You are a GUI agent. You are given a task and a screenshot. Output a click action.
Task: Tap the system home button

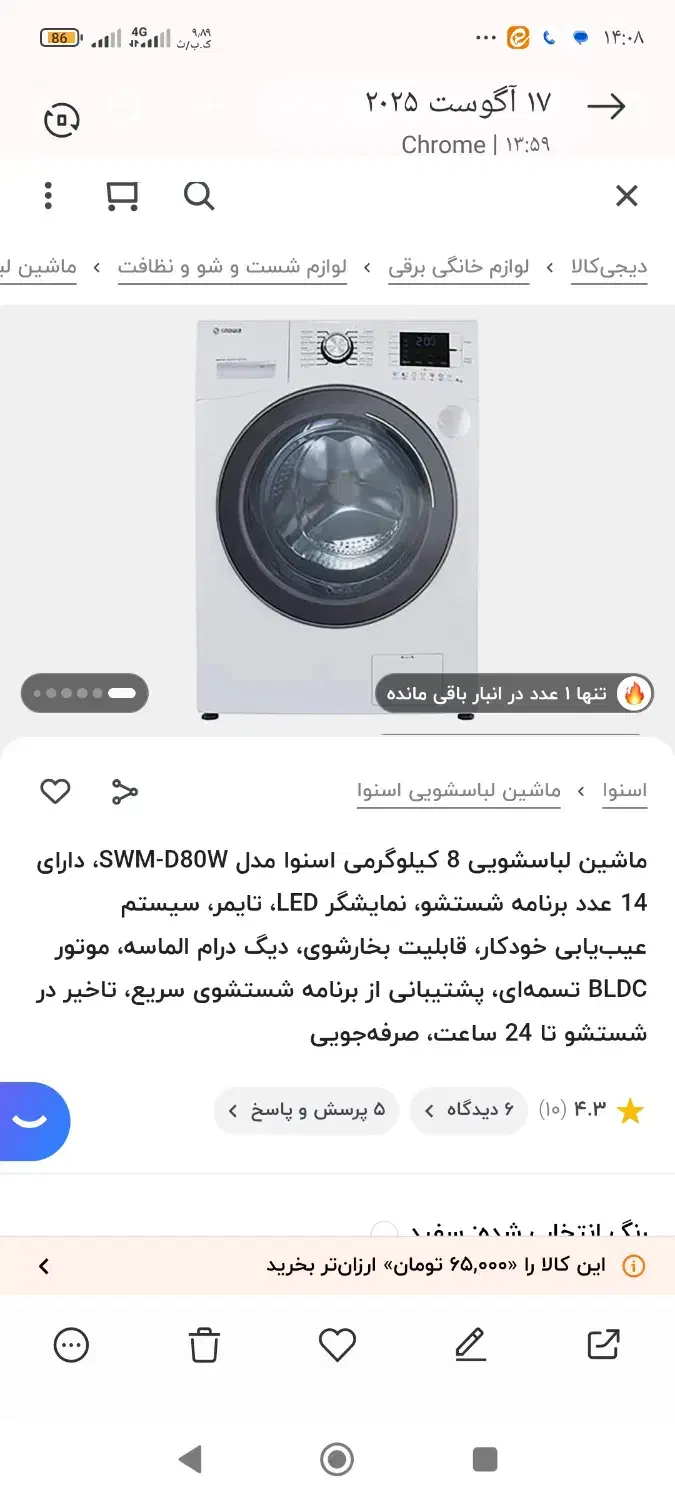[337, 1459]
